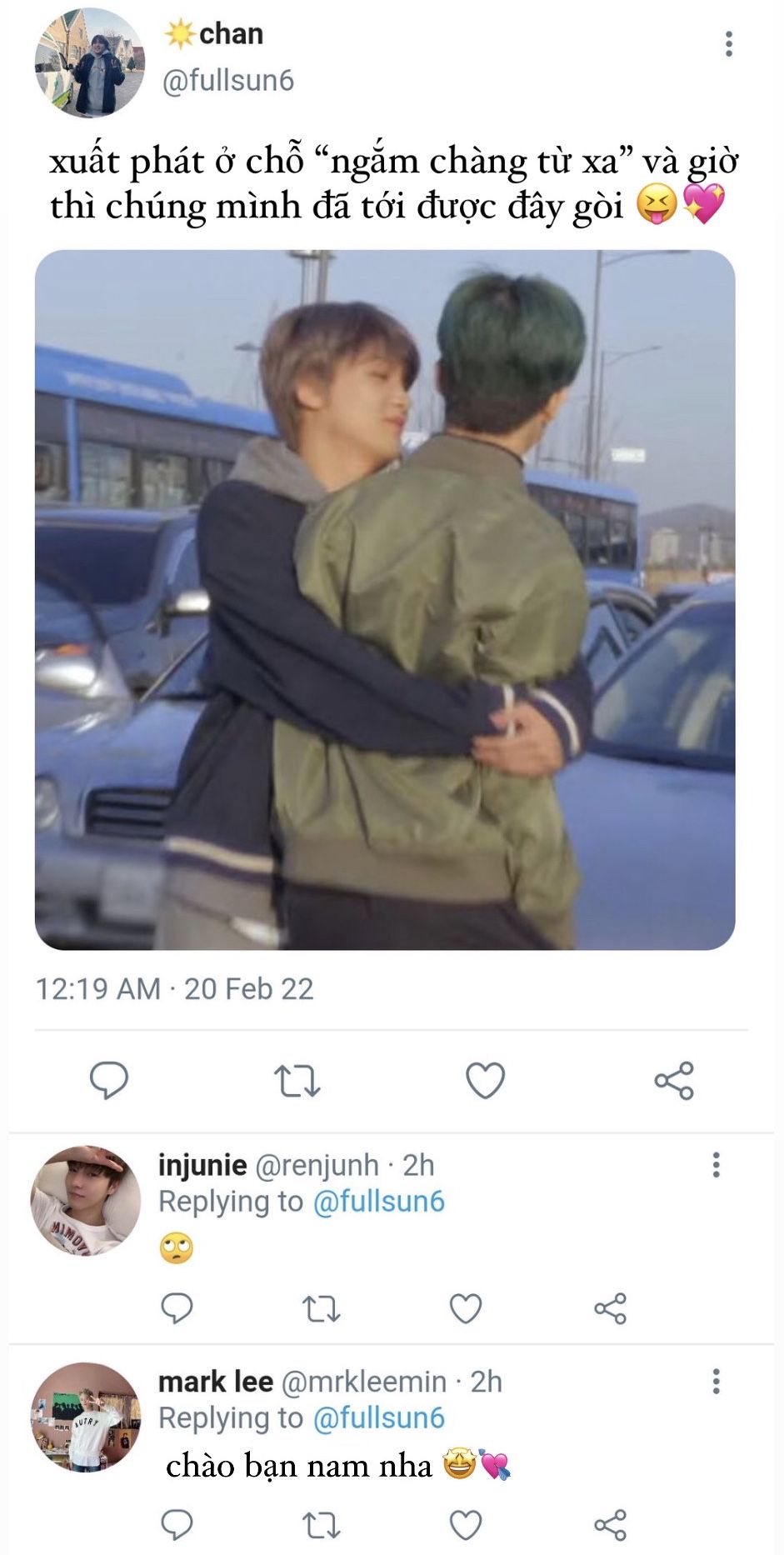Image resolution: width=784 pixels, height=1555 pixels.
Task: Like chan's main tweet
Action: pos(485,1080)
